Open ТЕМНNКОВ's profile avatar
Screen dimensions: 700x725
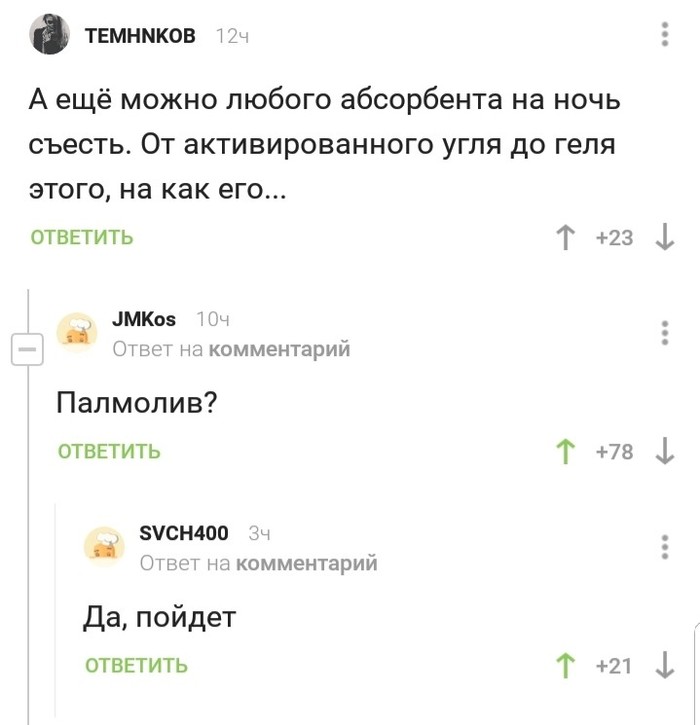[x=50, y=37]
